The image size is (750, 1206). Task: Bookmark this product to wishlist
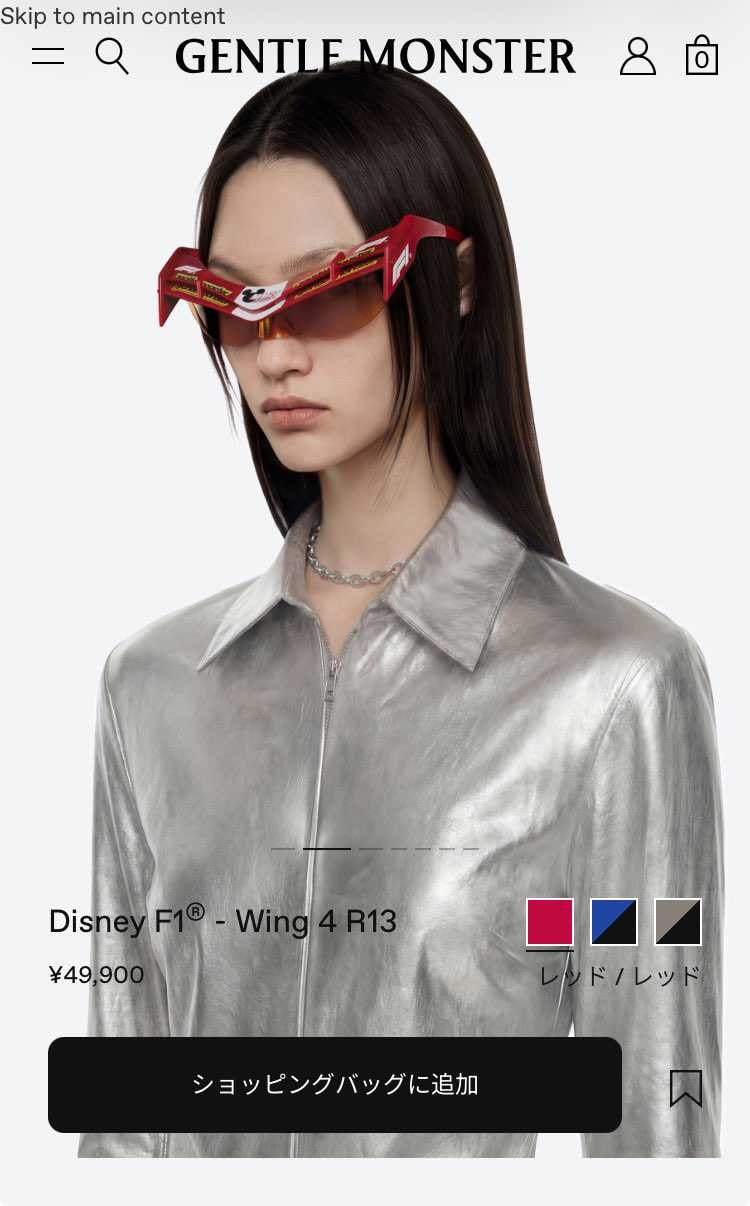(x=686, y=1088)
